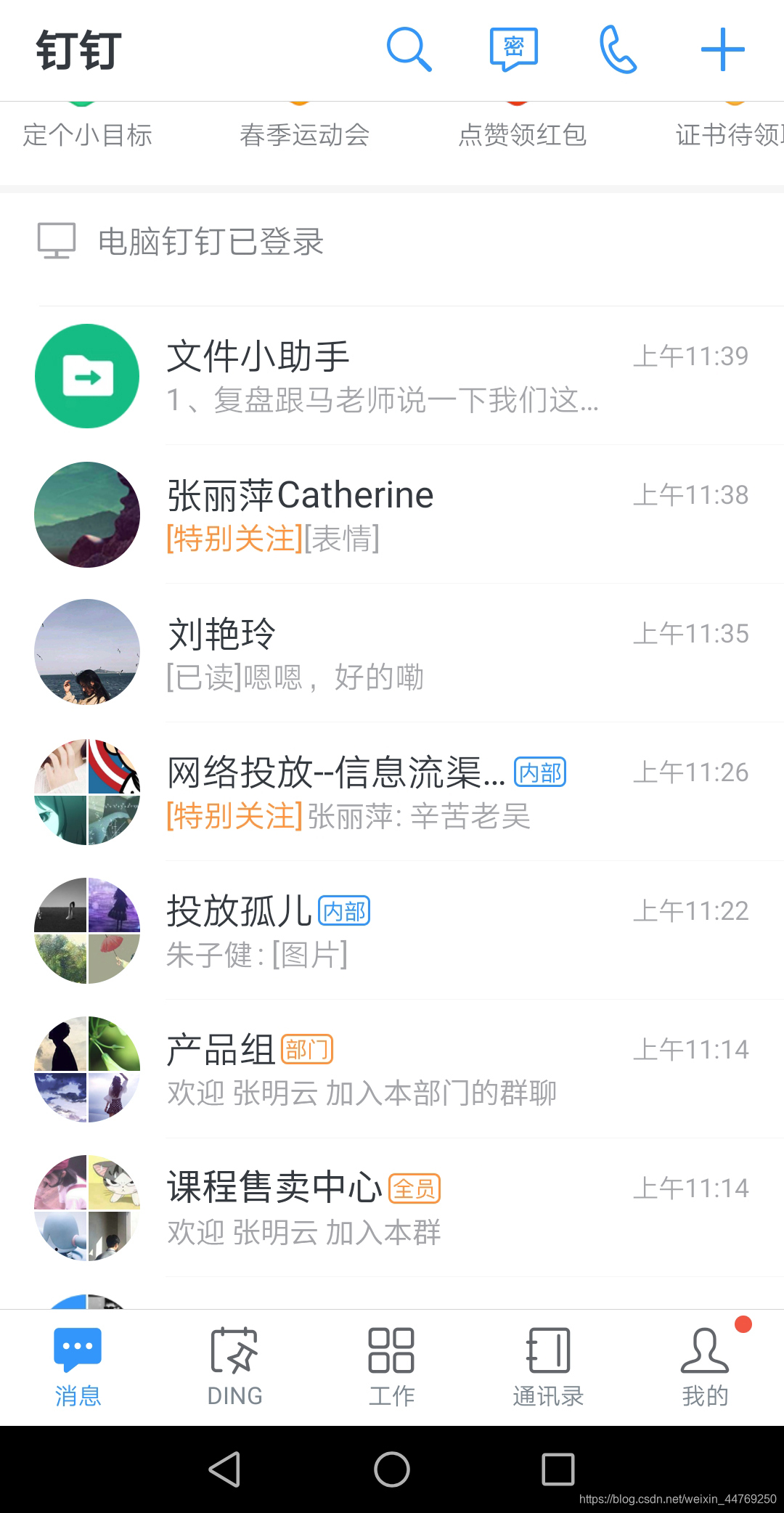Open the phone call icon
Viewport: 784px width, 1513px height.
618,49
